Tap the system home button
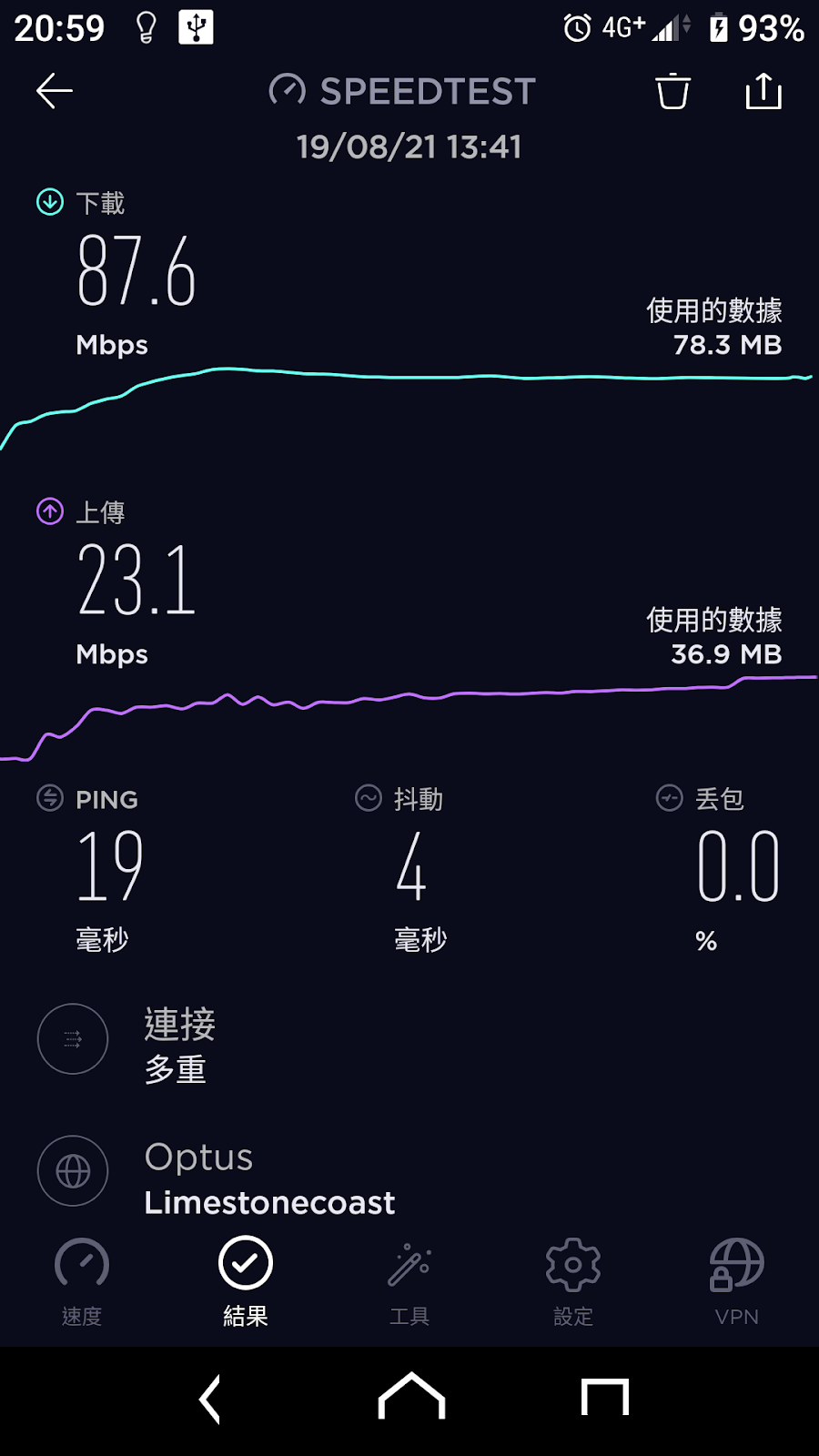This screenshot has height=1456, width=819. click(x=411, y=1398)
